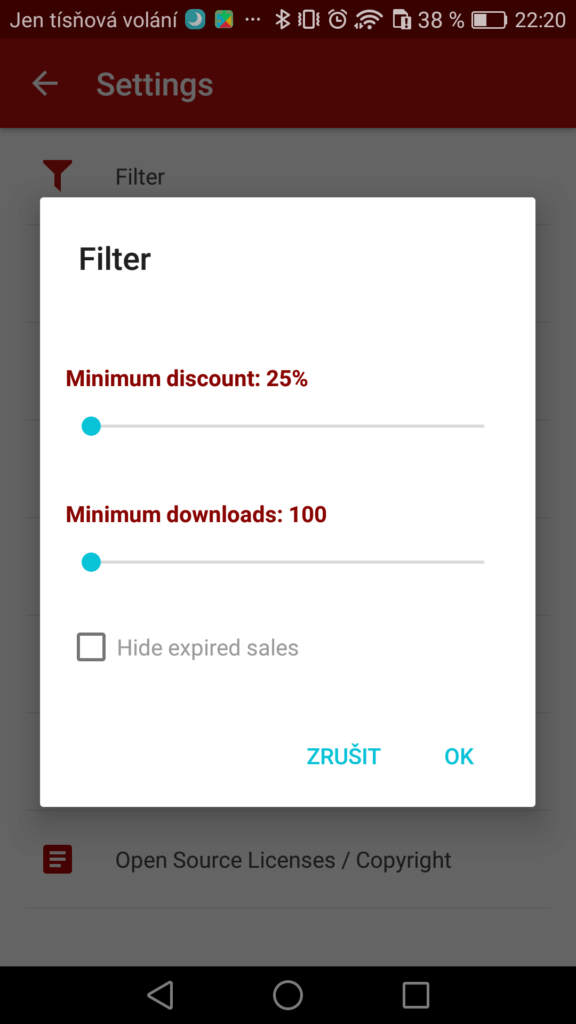Viewport: 576px width, 1024px height.
Task: Tap the system back button
Action: (160, 995)
